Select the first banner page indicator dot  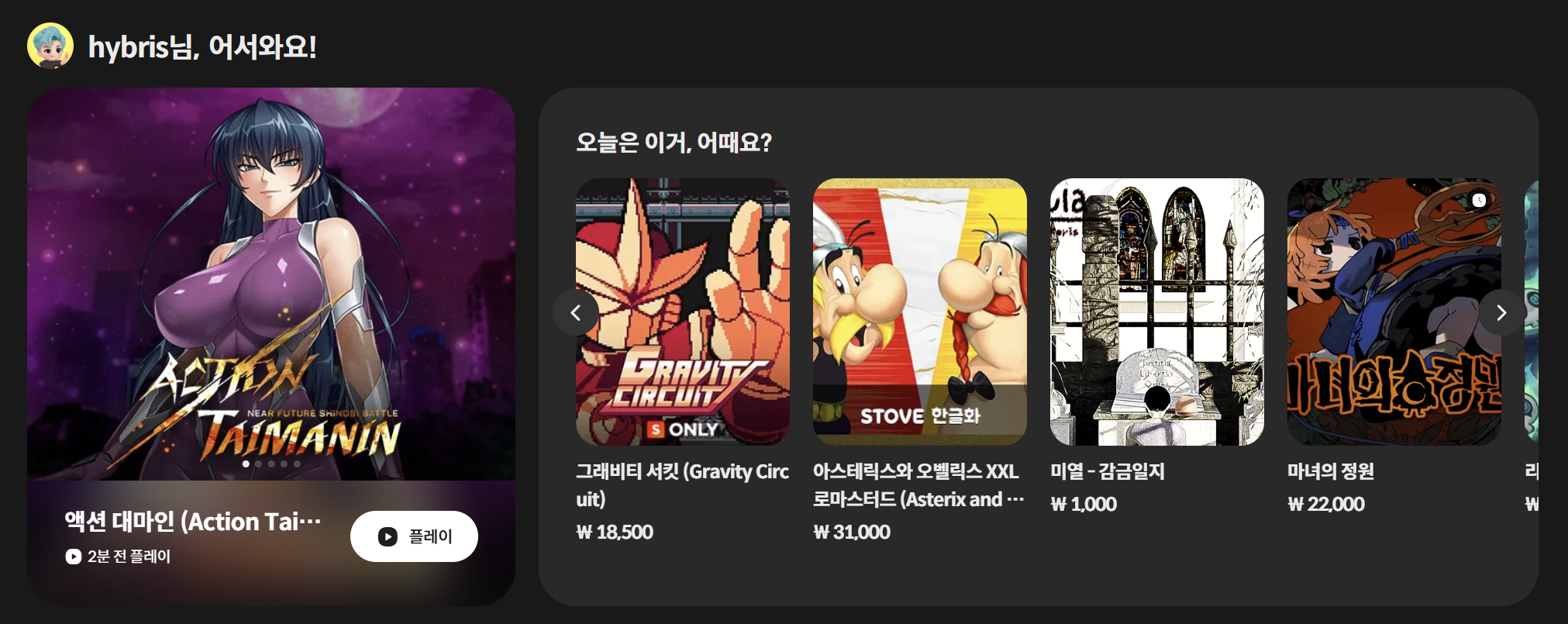pos(246,464)
